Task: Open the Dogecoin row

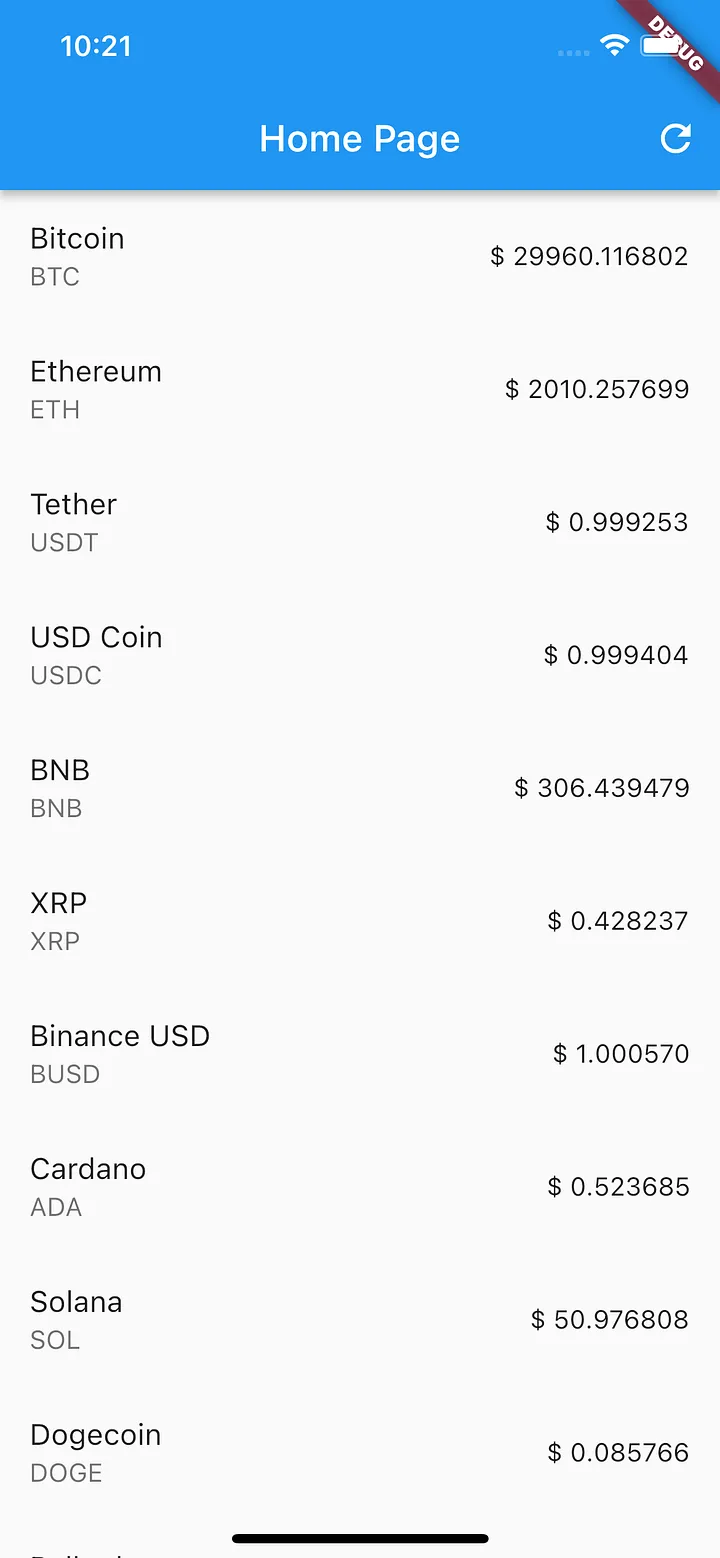Action: coord(360,1452)
